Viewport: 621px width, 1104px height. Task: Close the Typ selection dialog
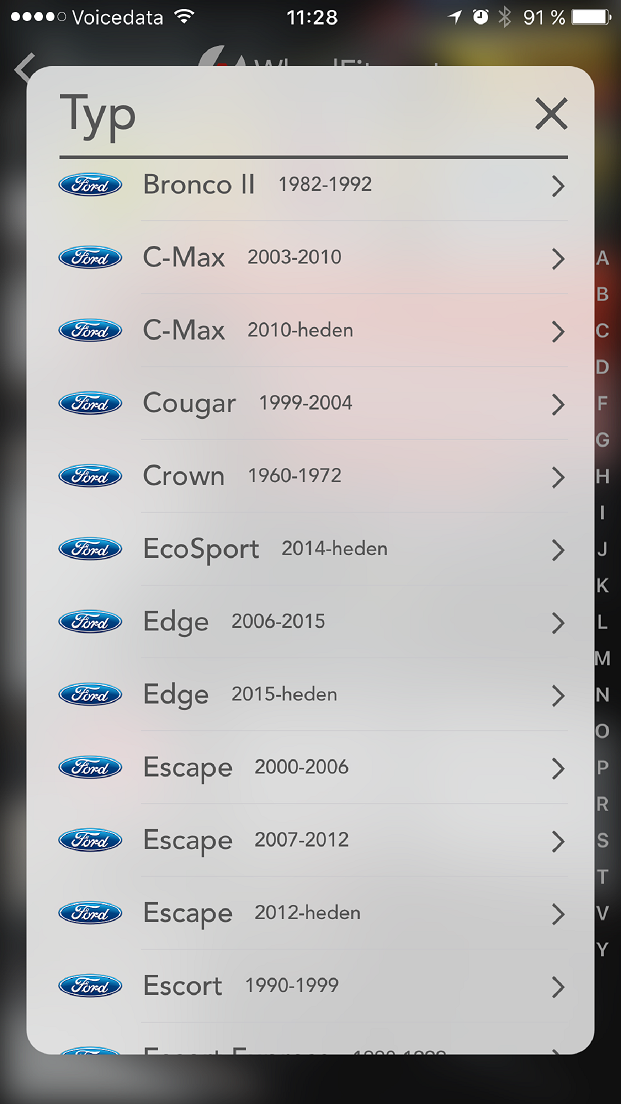point(551,114)
